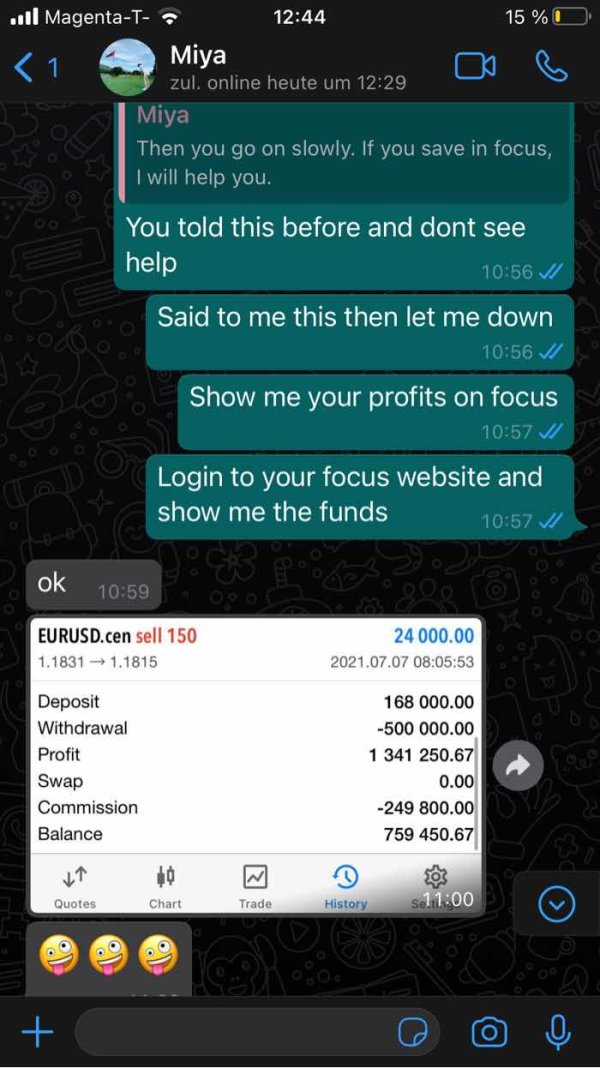Open the camera to take a photo

[x=489, y=1033]
